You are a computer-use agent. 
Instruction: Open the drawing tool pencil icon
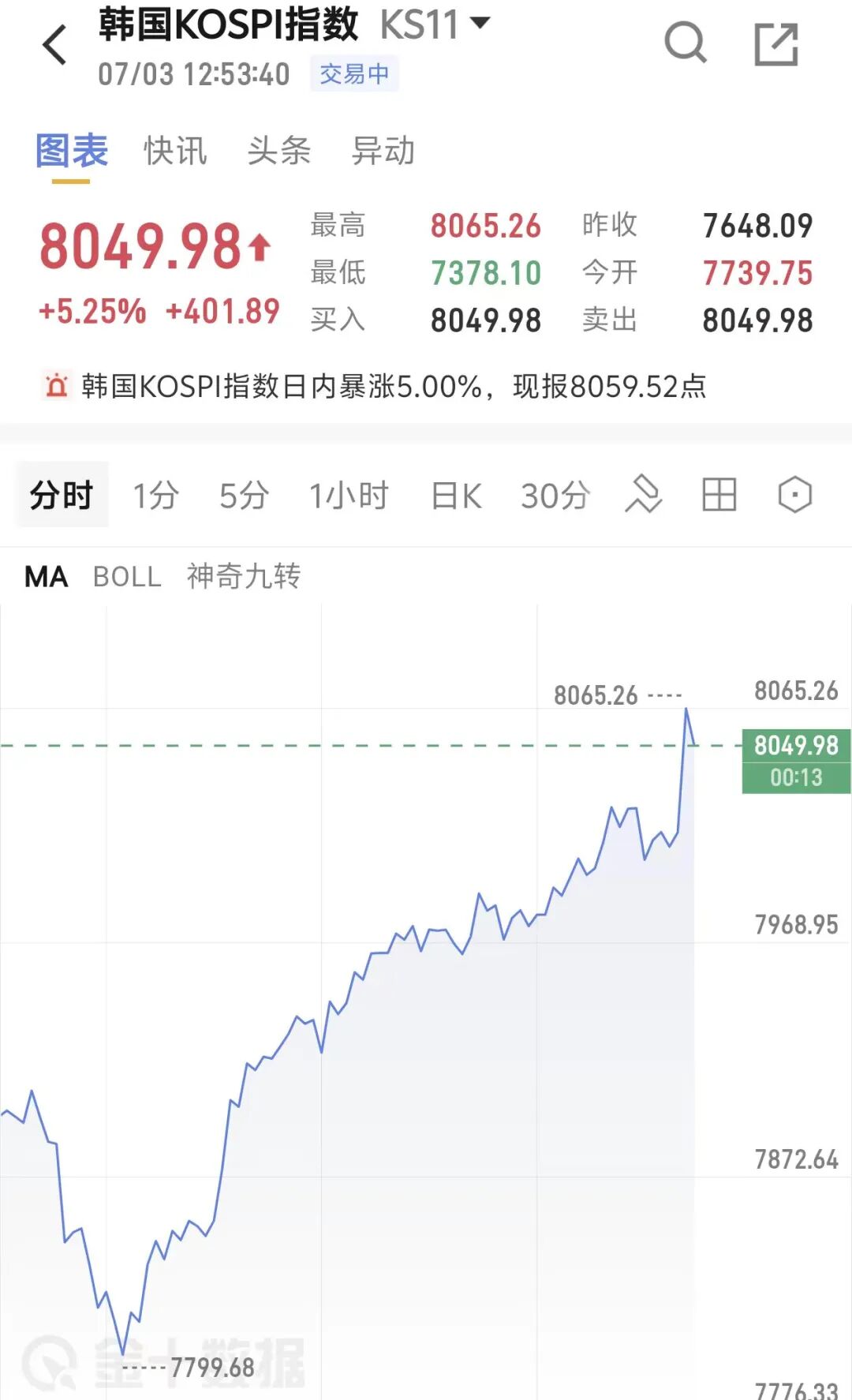coord(644,494)
